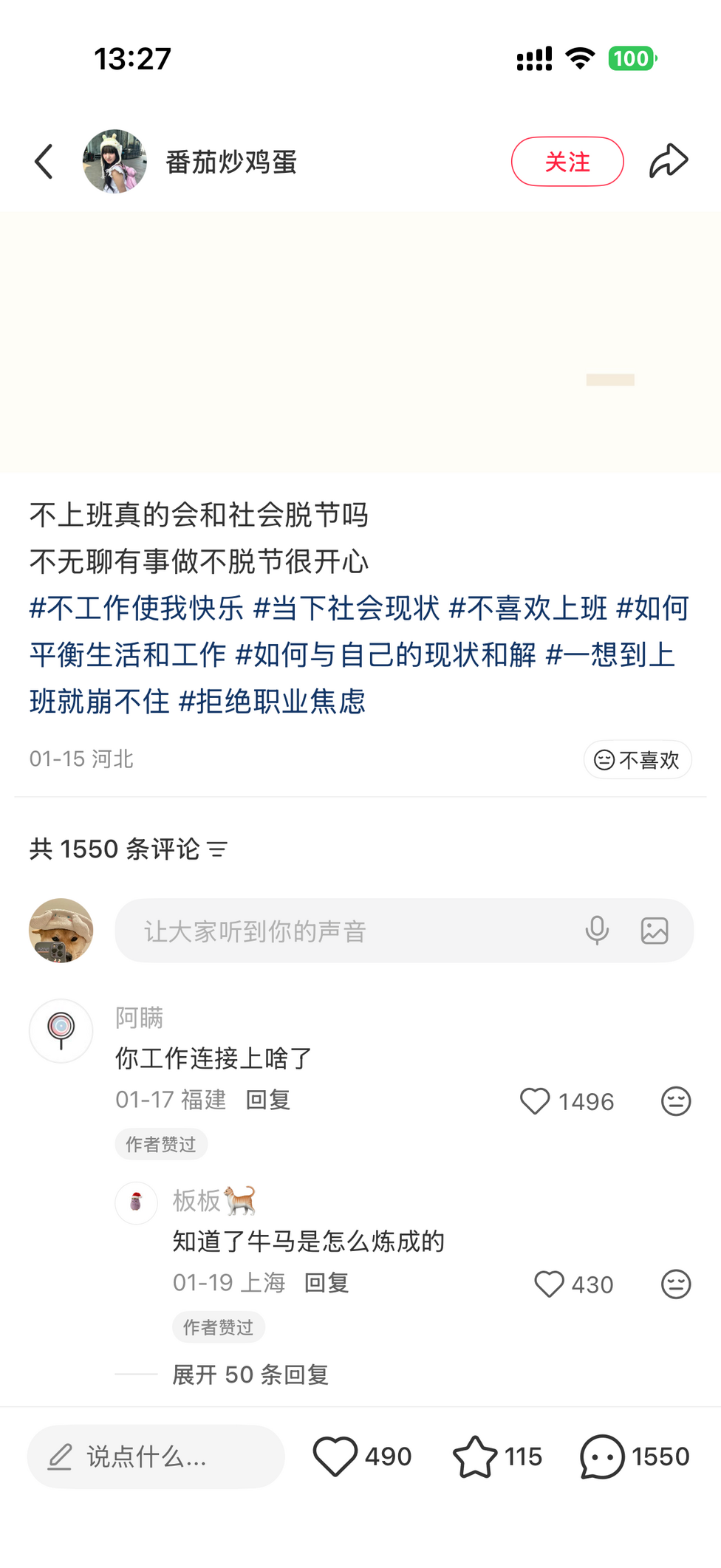Screen dimensions: 721x1568
Task: Open hashtag #拒绝职业焦虑
Action: click(273, 702)
